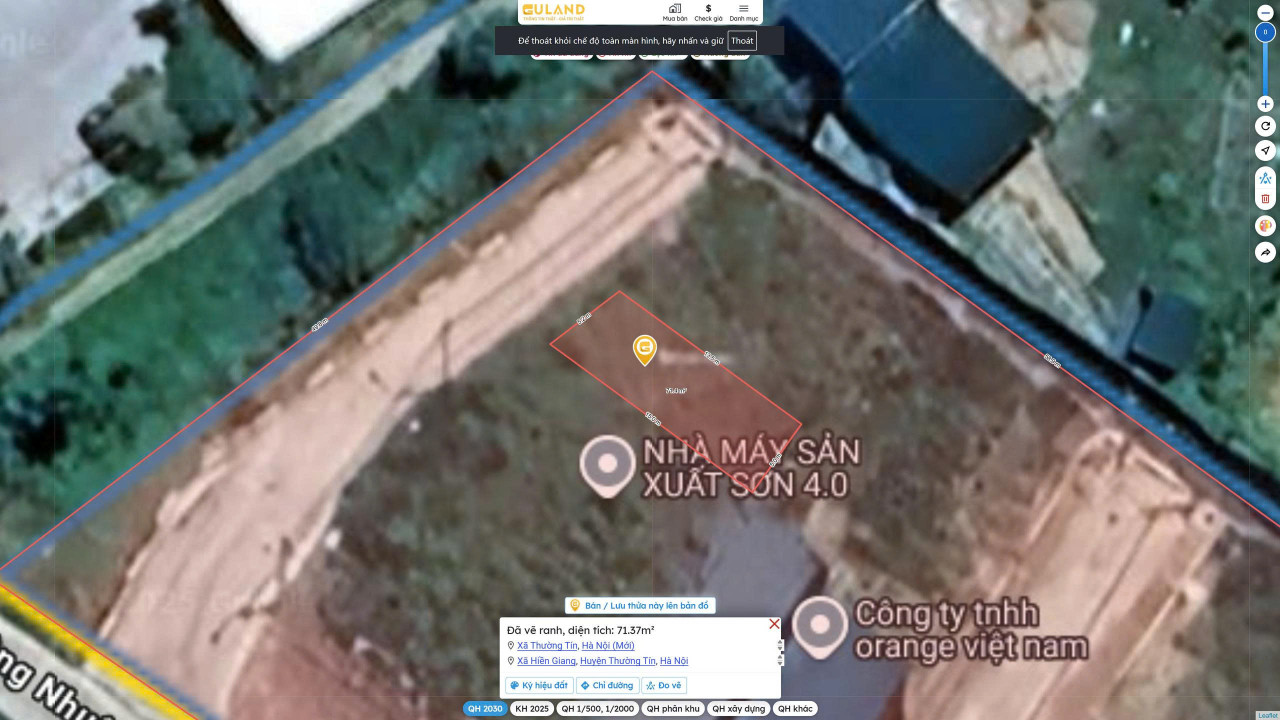This screenshot has width=1280, height=720.
Task: Get directions with Chỉ đường
Action: 606,686
